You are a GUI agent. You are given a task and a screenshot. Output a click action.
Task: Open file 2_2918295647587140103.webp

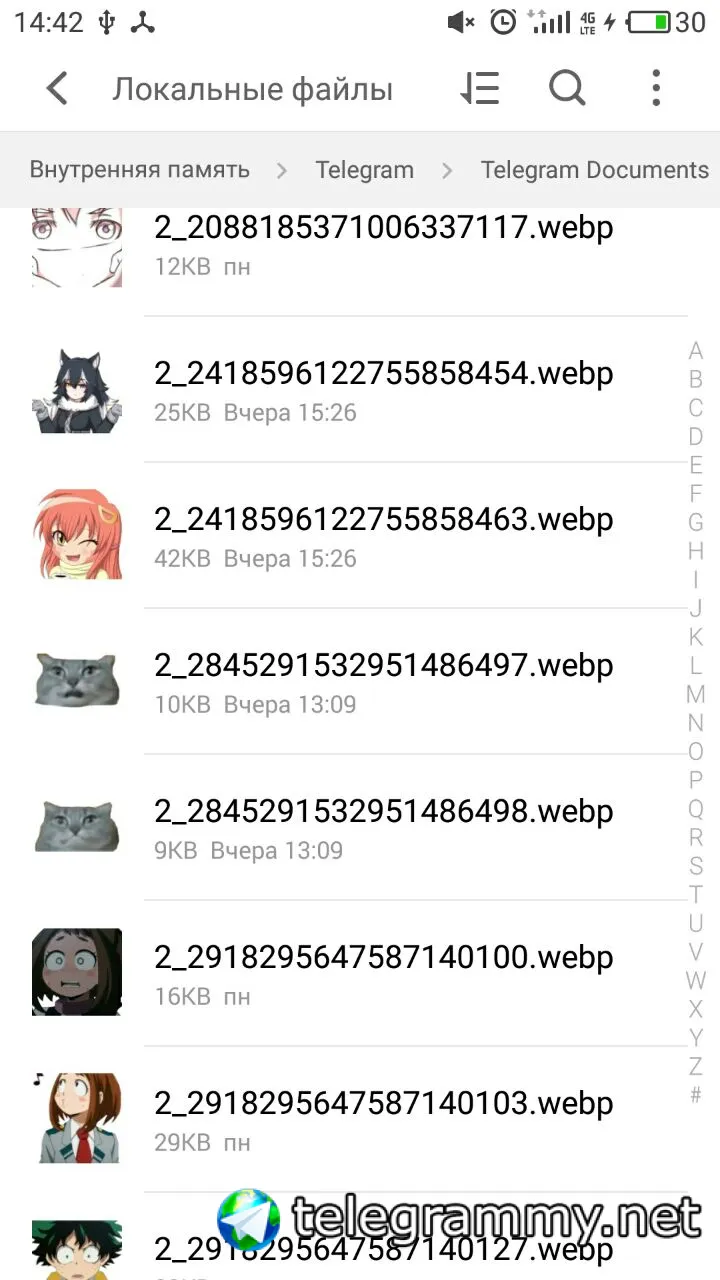(x=383, y=1119)
